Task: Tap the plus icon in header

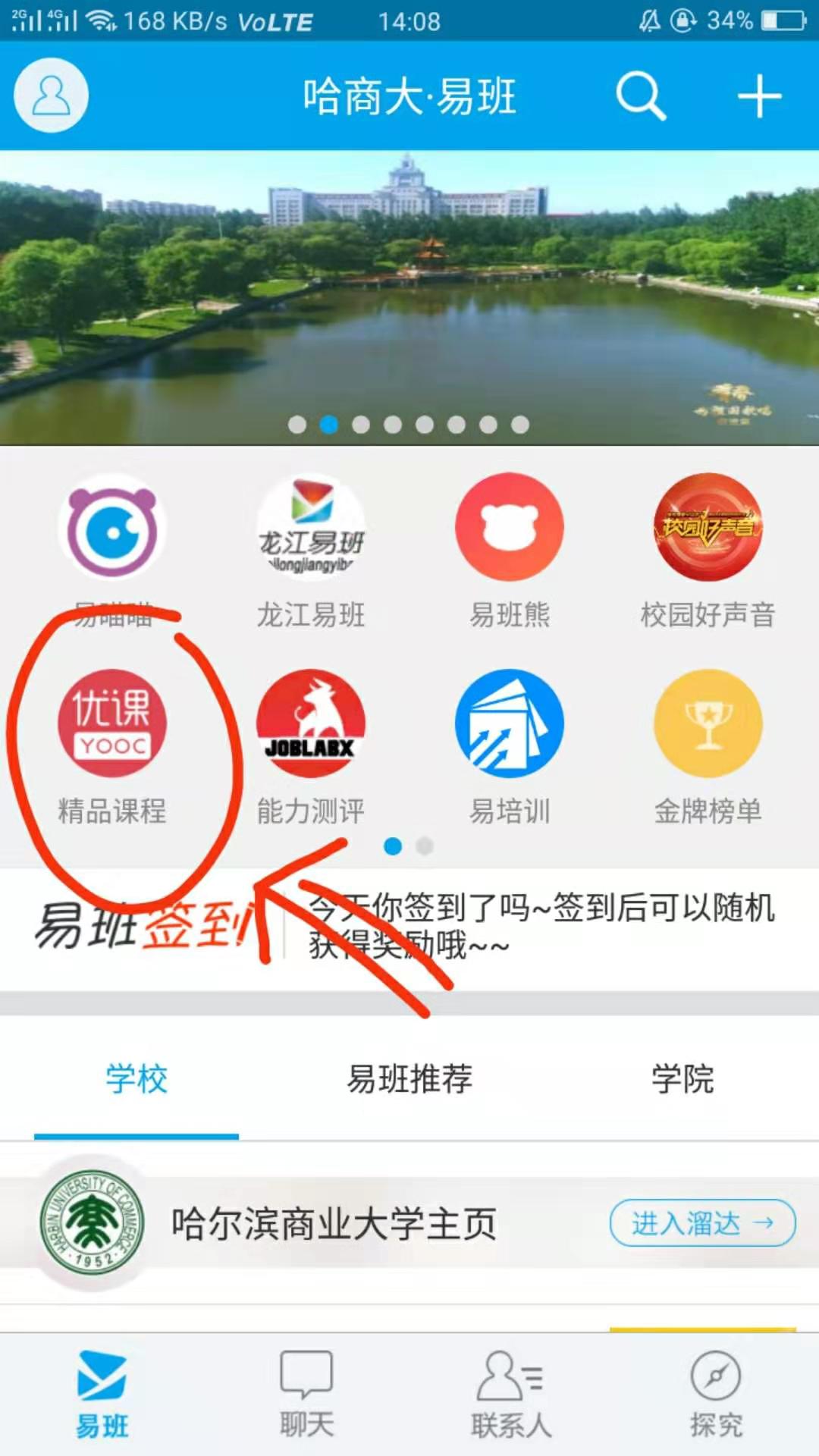Action: (759, 96)
